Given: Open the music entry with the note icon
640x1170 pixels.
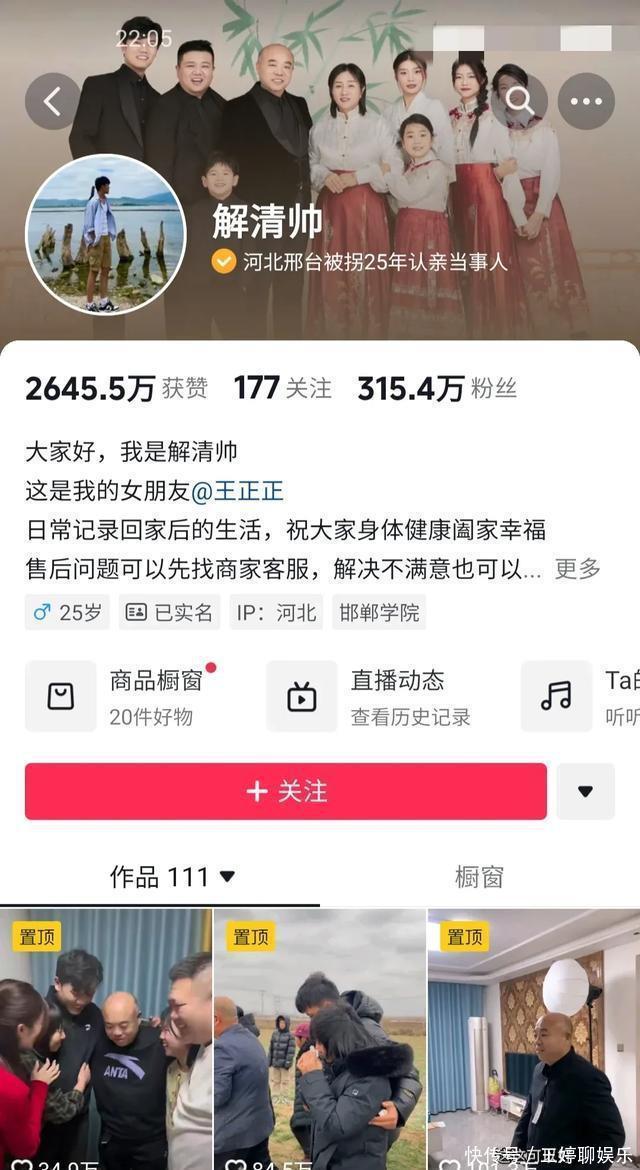Looking at the screenshot, I should click(580, 695).
